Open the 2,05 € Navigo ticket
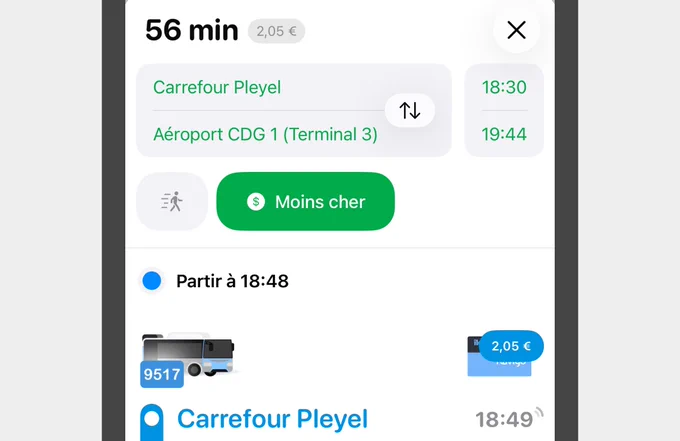Image resolution: width=680 pixels, height=441 pixels. (505, 353)
